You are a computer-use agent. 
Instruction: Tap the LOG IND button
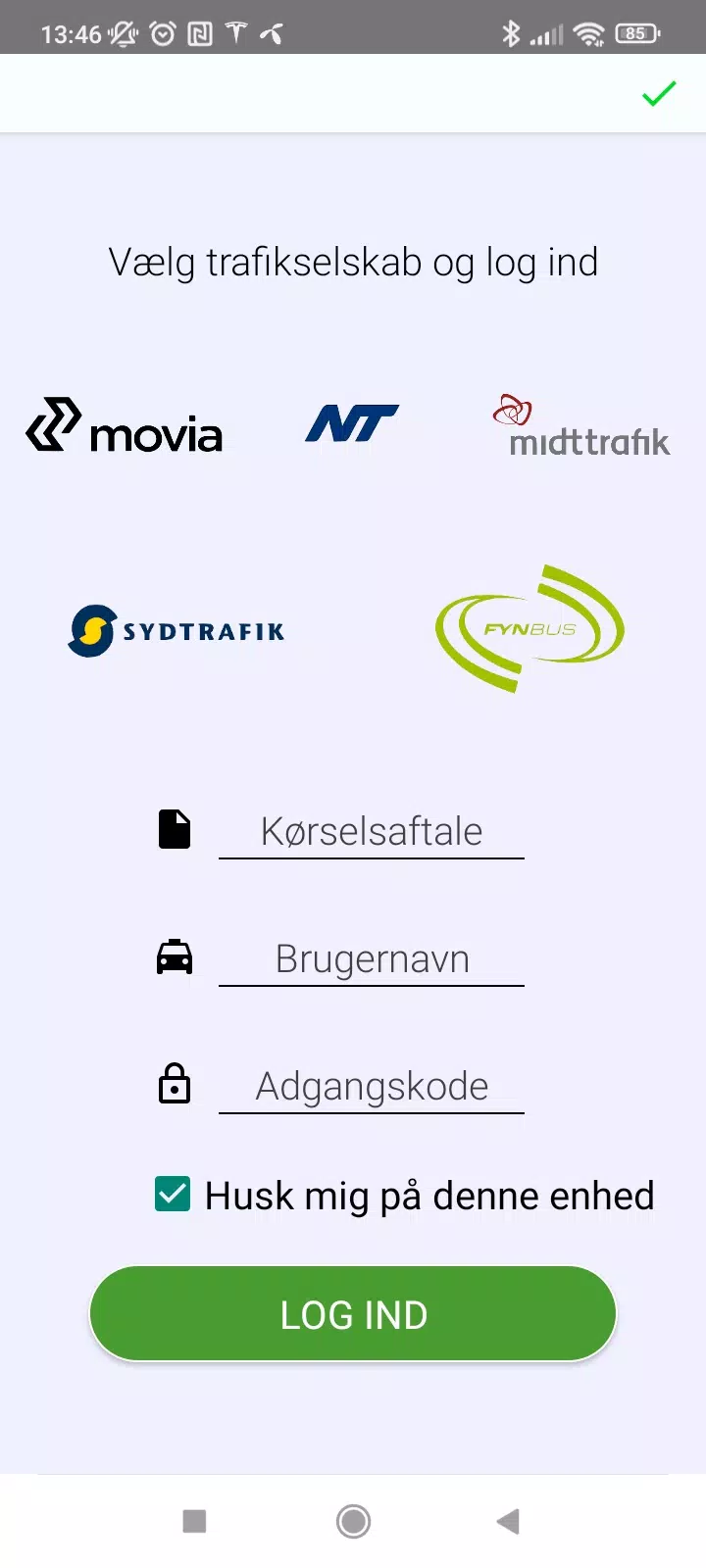tap(353, 1314)
